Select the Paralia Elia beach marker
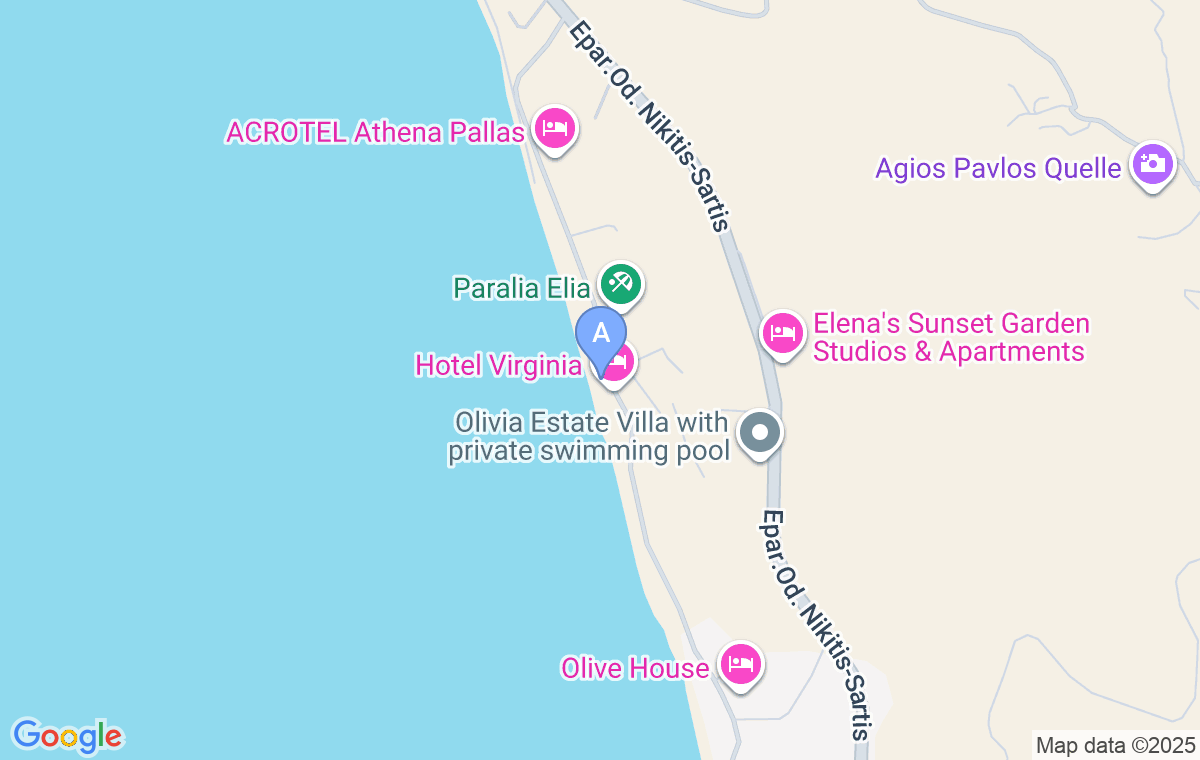Screen dimensions: 1200x760 click(x=620, y=284)
